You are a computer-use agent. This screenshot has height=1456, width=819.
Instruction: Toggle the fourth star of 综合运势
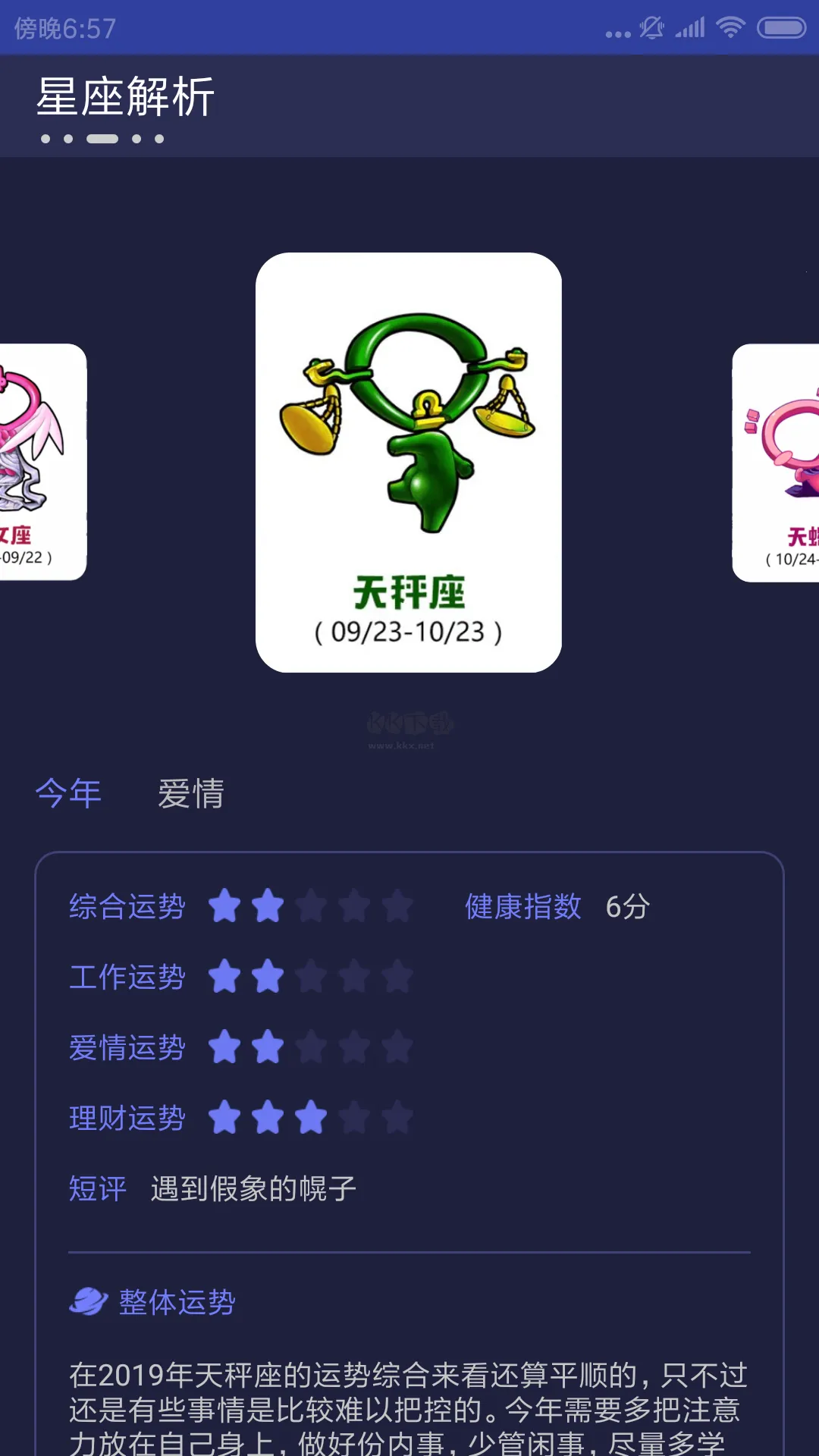point(353,906)
